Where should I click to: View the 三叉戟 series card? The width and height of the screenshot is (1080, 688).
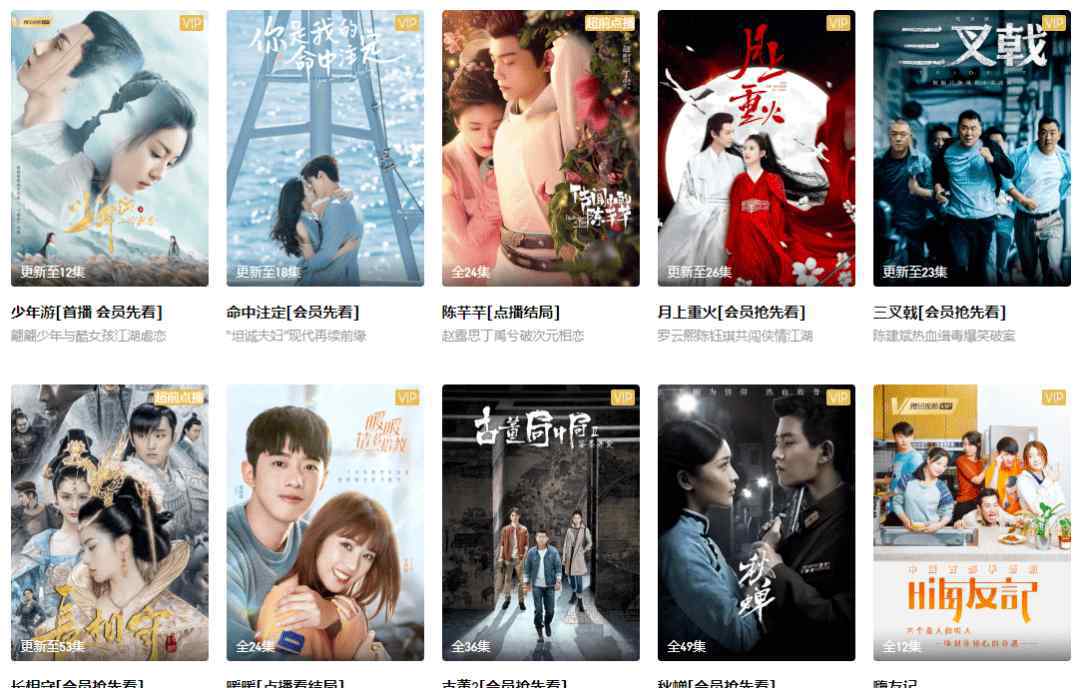972,148
